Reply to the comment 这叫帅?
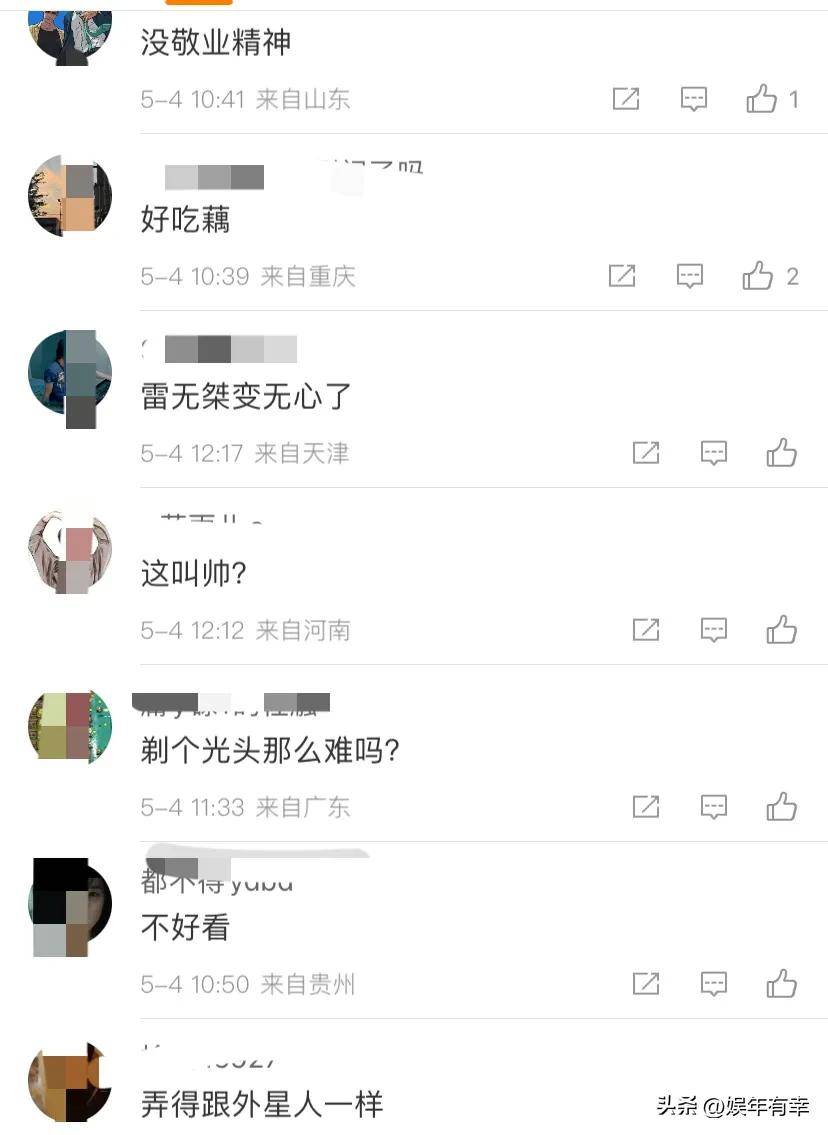The height and width of the screenshot is (1135, 828). click(x=714, y=630)
